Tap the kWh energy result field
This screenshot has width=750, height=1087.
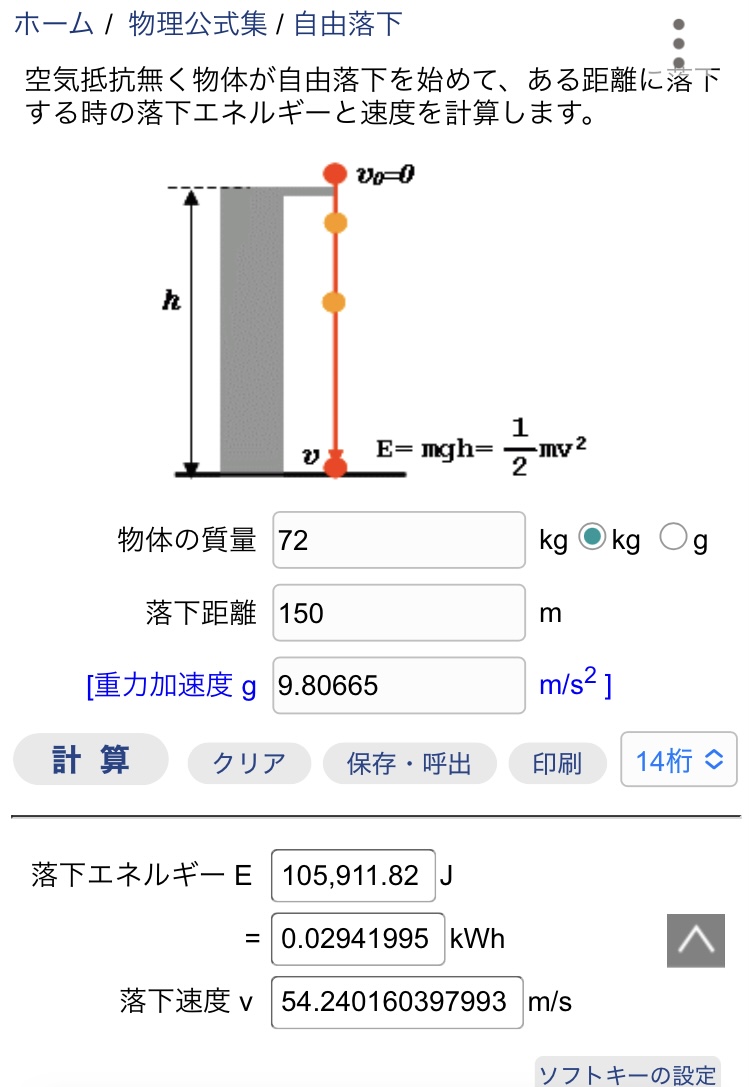pos(357,938)
